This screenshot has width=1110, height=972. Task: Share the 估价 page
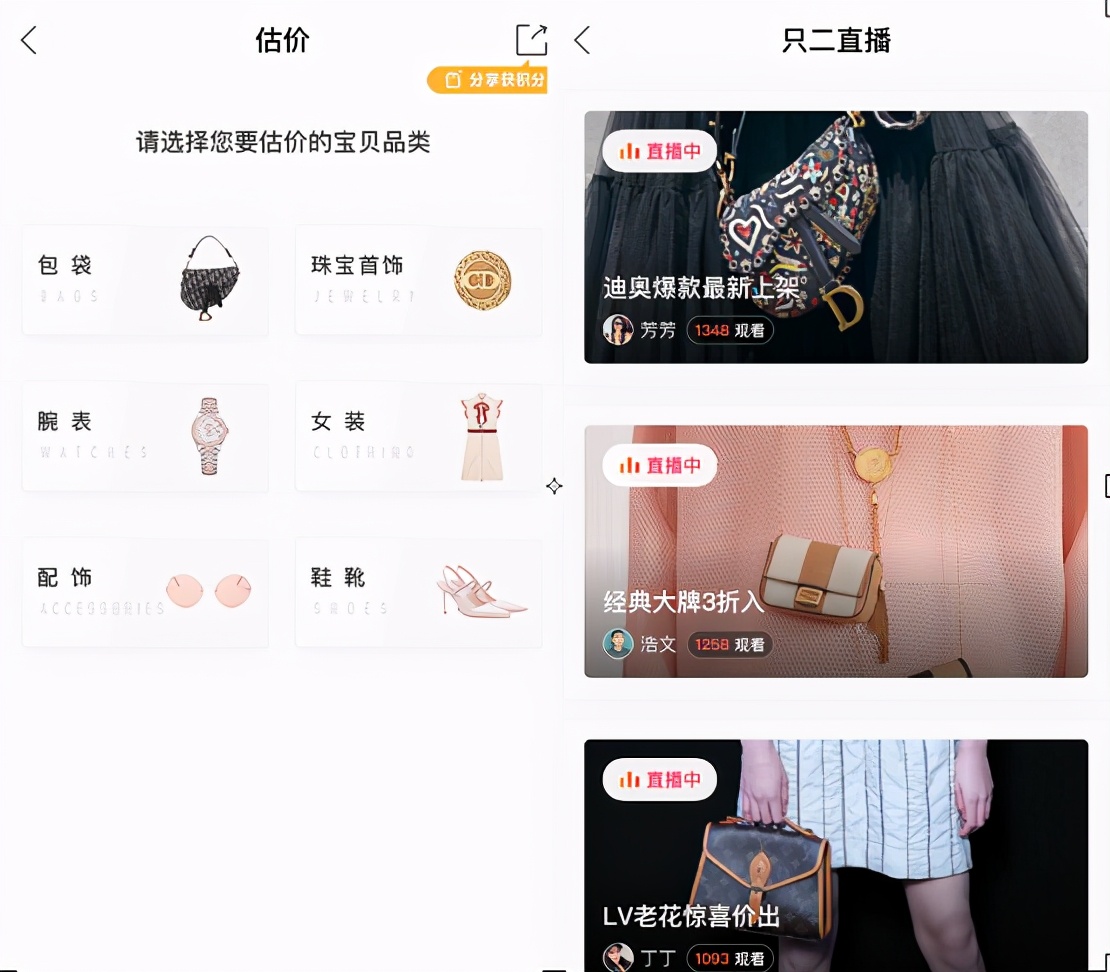(x=531, y=40)
